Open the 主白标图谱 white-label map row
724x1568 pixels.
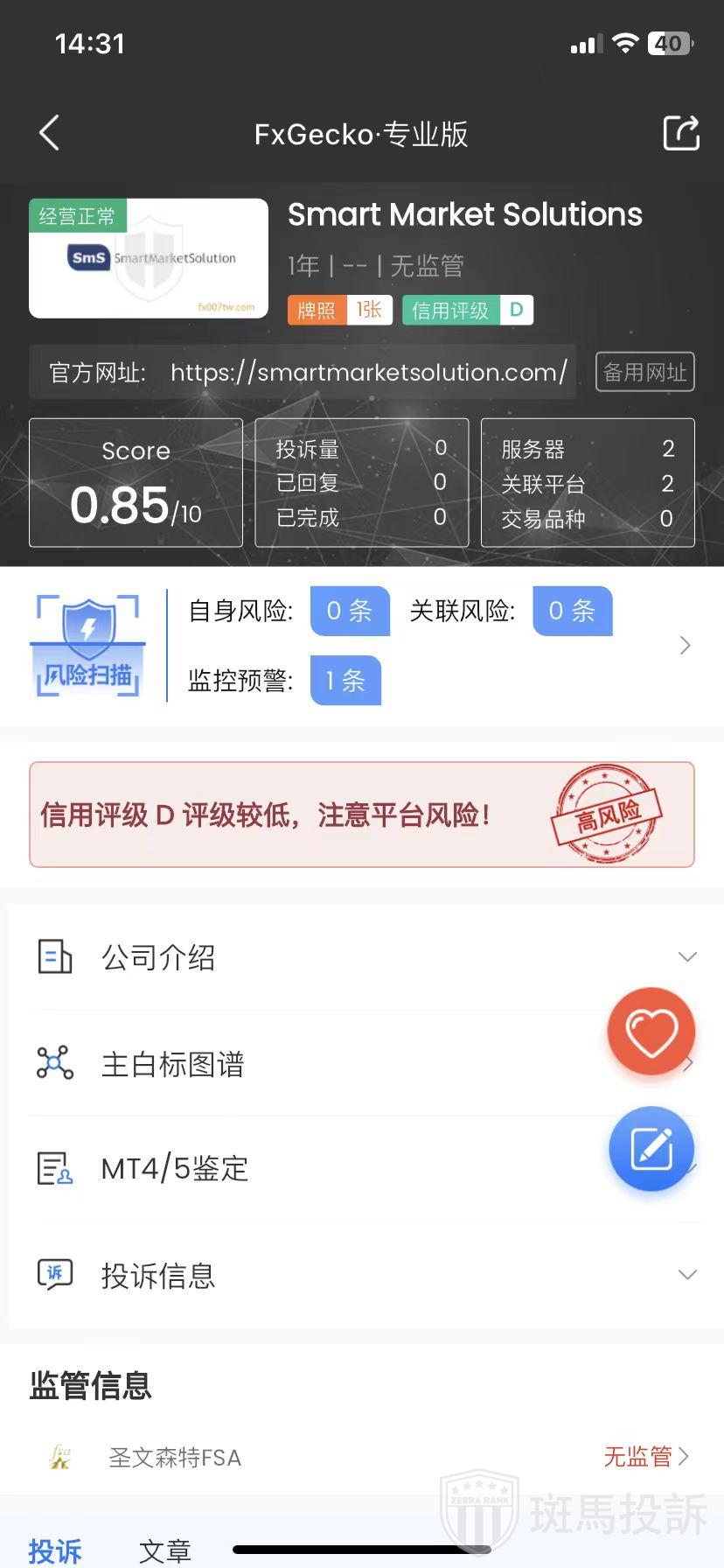[x=315, y=1064]
